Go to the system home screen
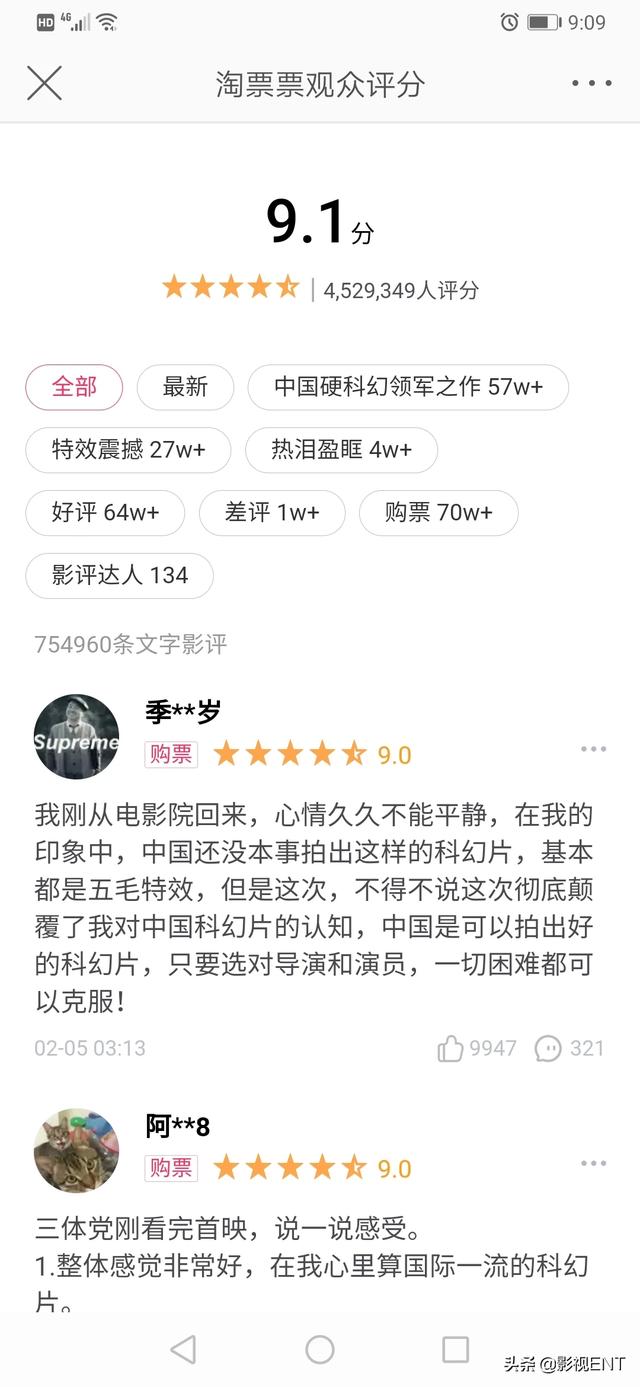640x1387 pixels. tap(320, 1350)
